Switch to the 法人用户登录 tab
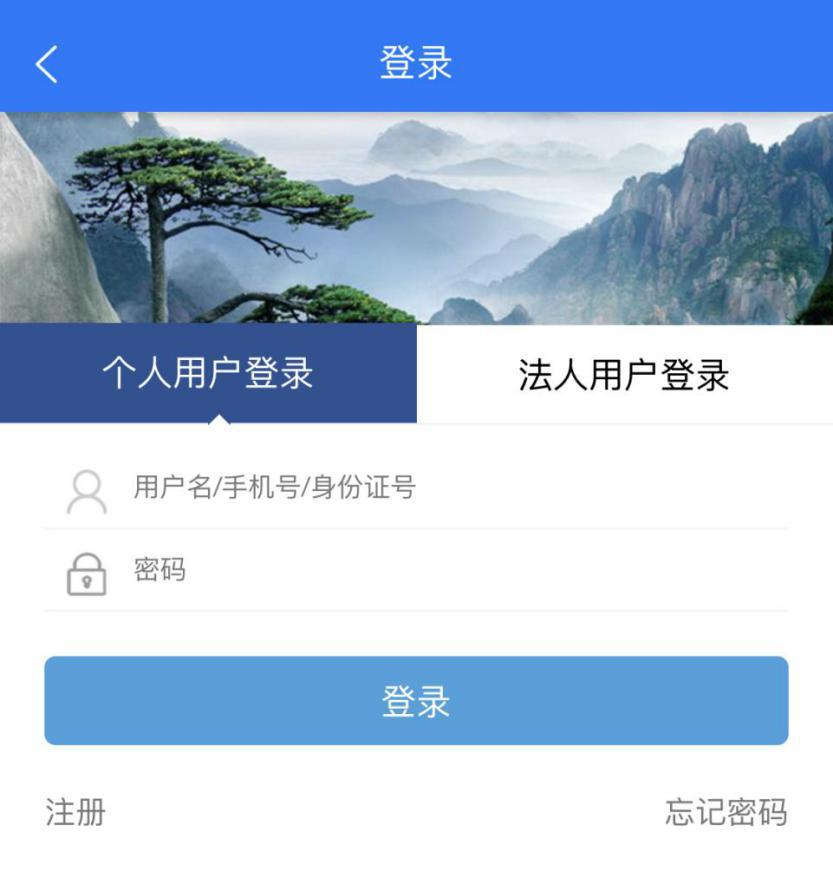 coord(624,374)
